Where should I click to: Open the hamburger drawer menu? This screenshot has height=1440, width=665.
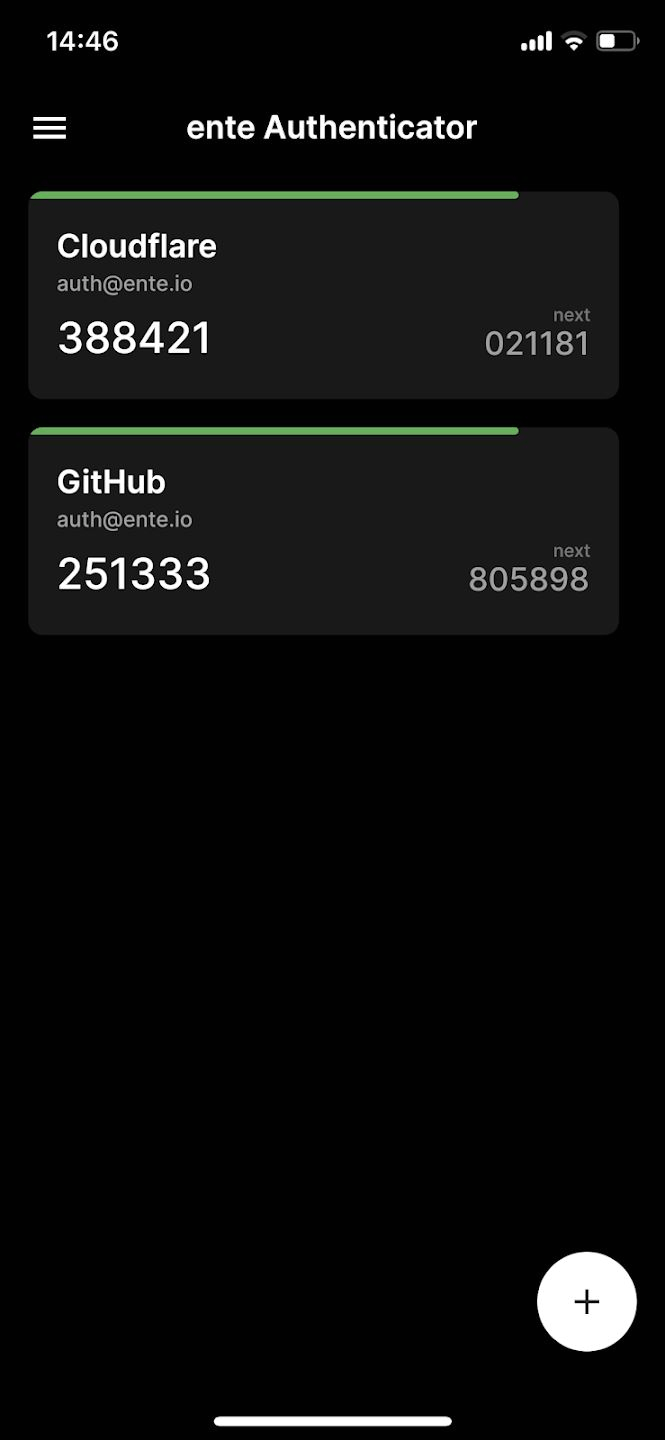[x=49, y=128]
